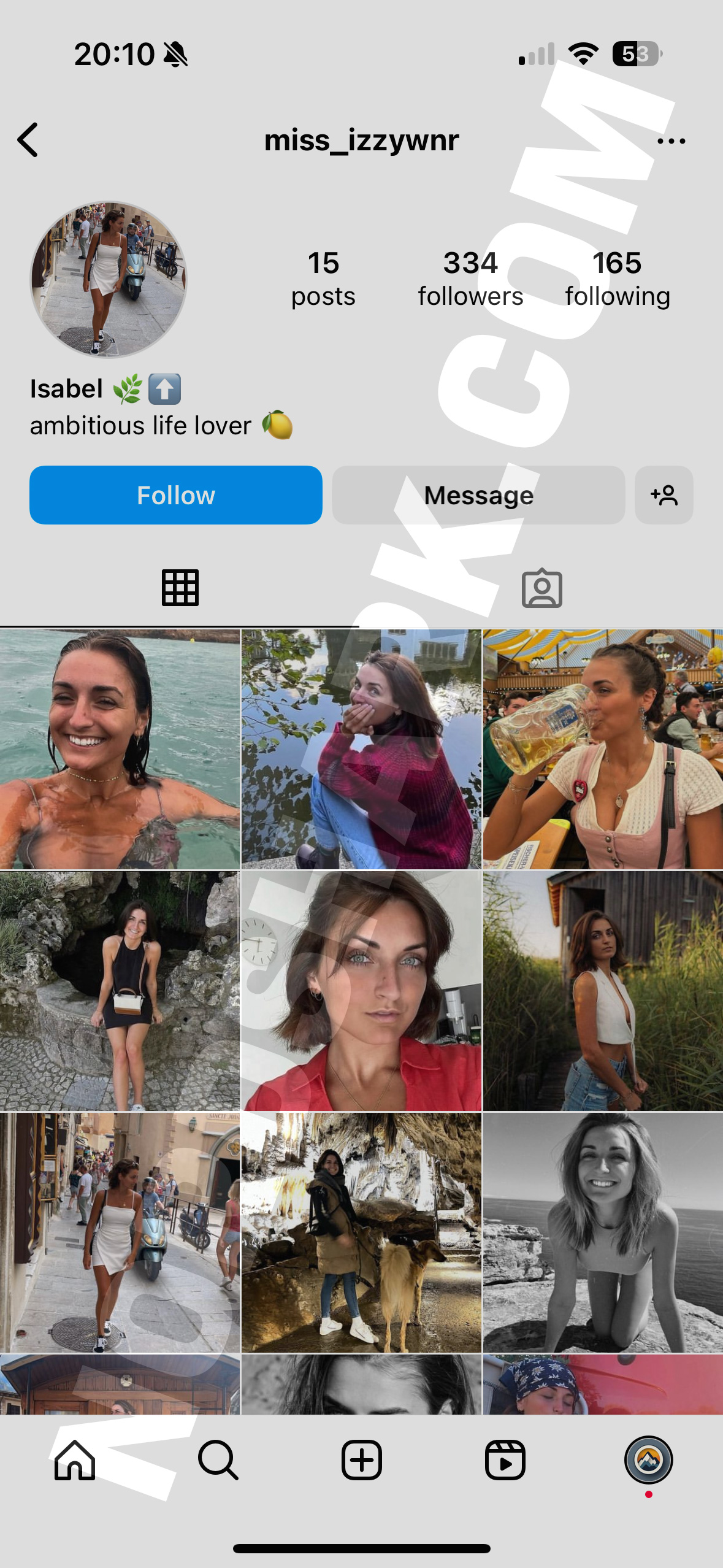Go back from this profile

point(28,140)
